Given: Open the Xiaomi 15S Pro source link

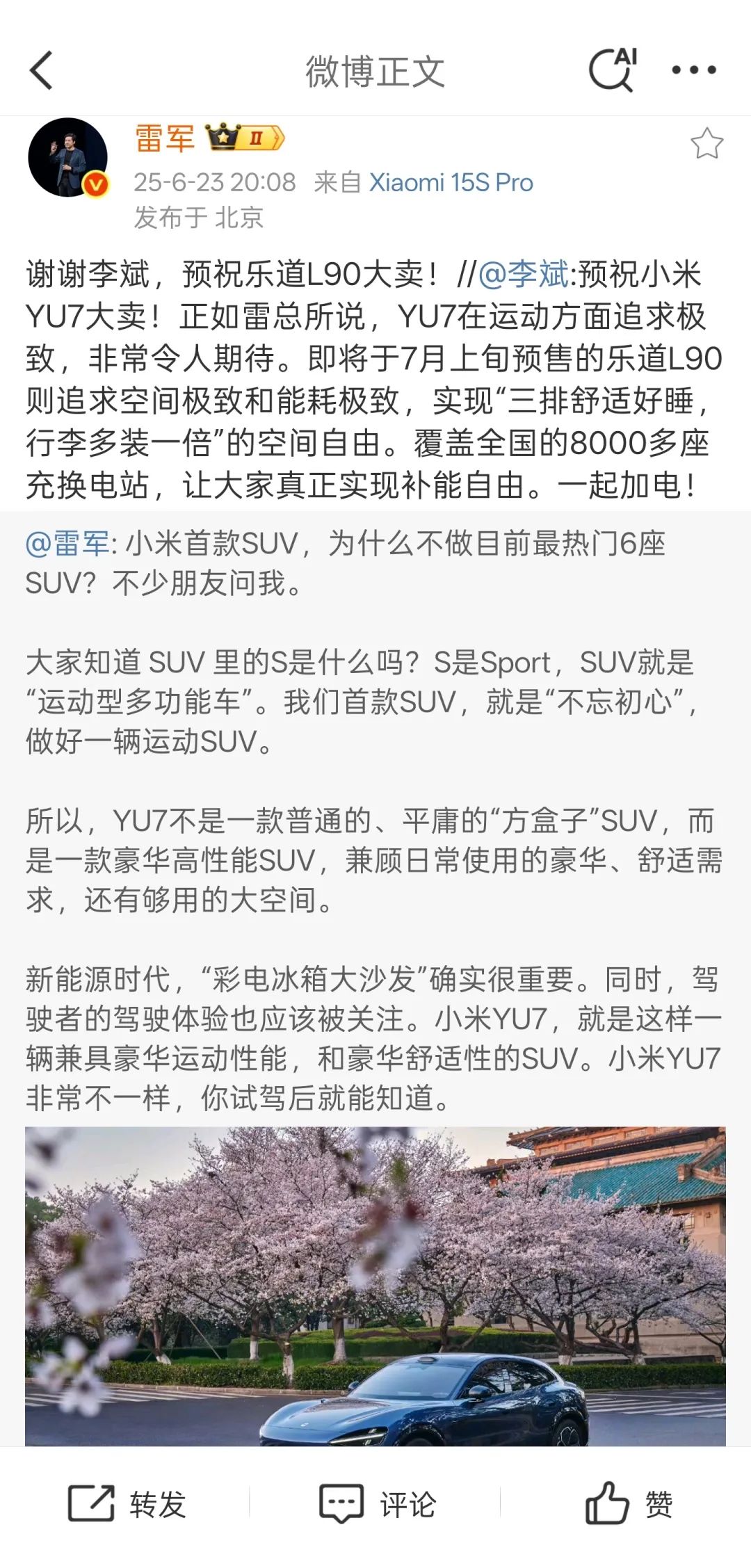Looking at the screenshot, I should point(451,183).
